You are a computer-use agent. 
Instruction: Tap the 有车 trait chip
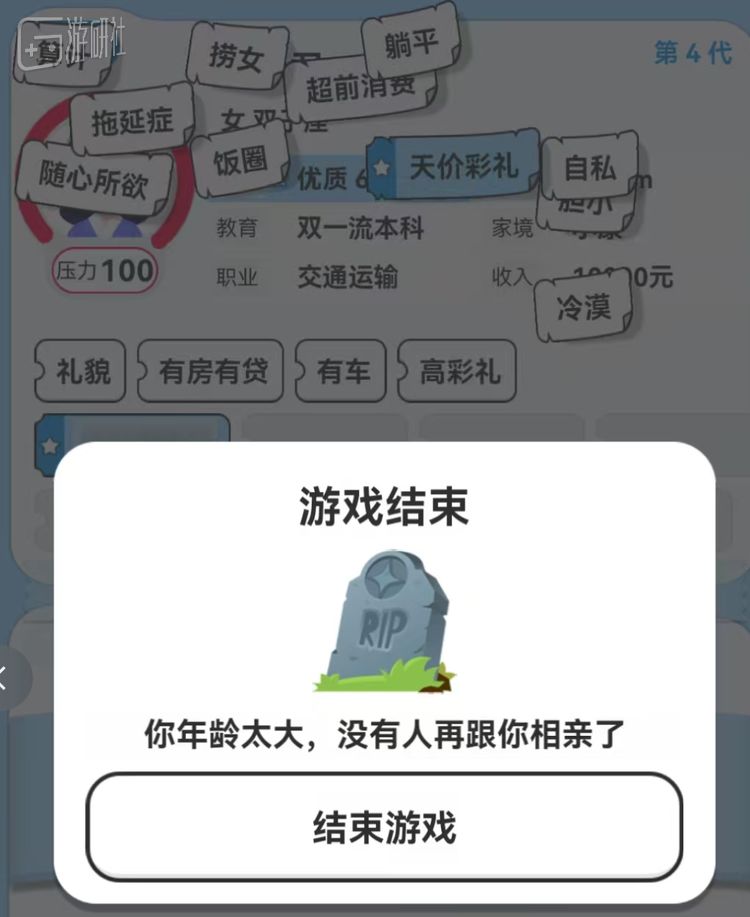[x=341, y=370]
